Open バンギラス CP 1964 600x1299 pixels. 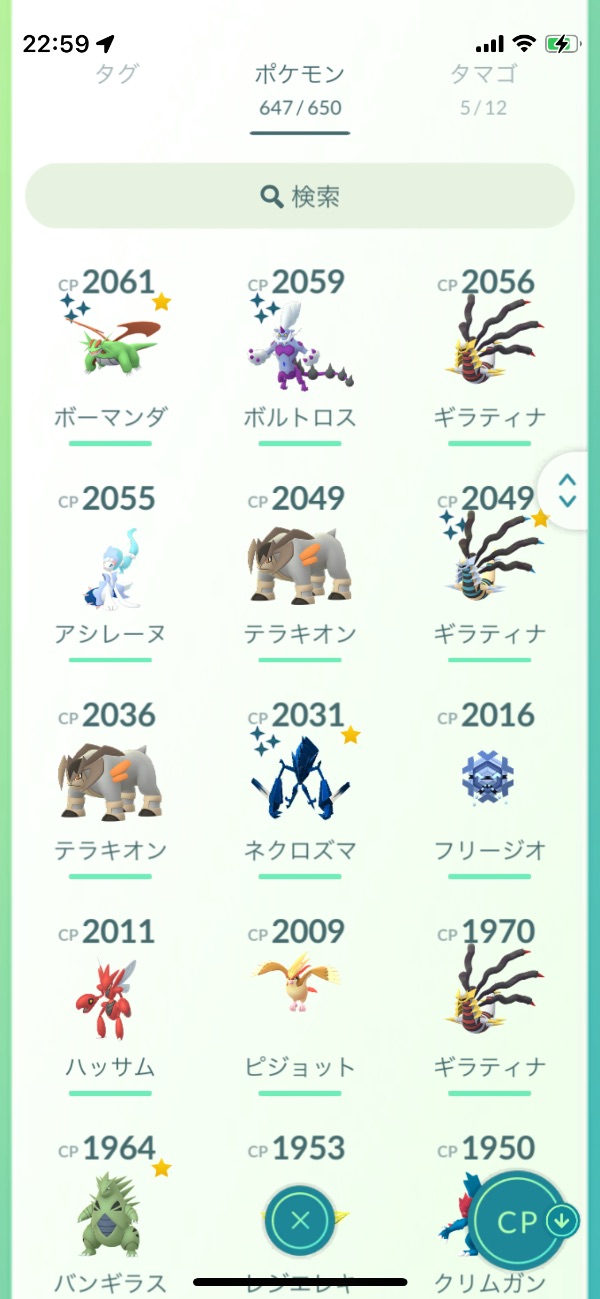tap(110, 1212)
